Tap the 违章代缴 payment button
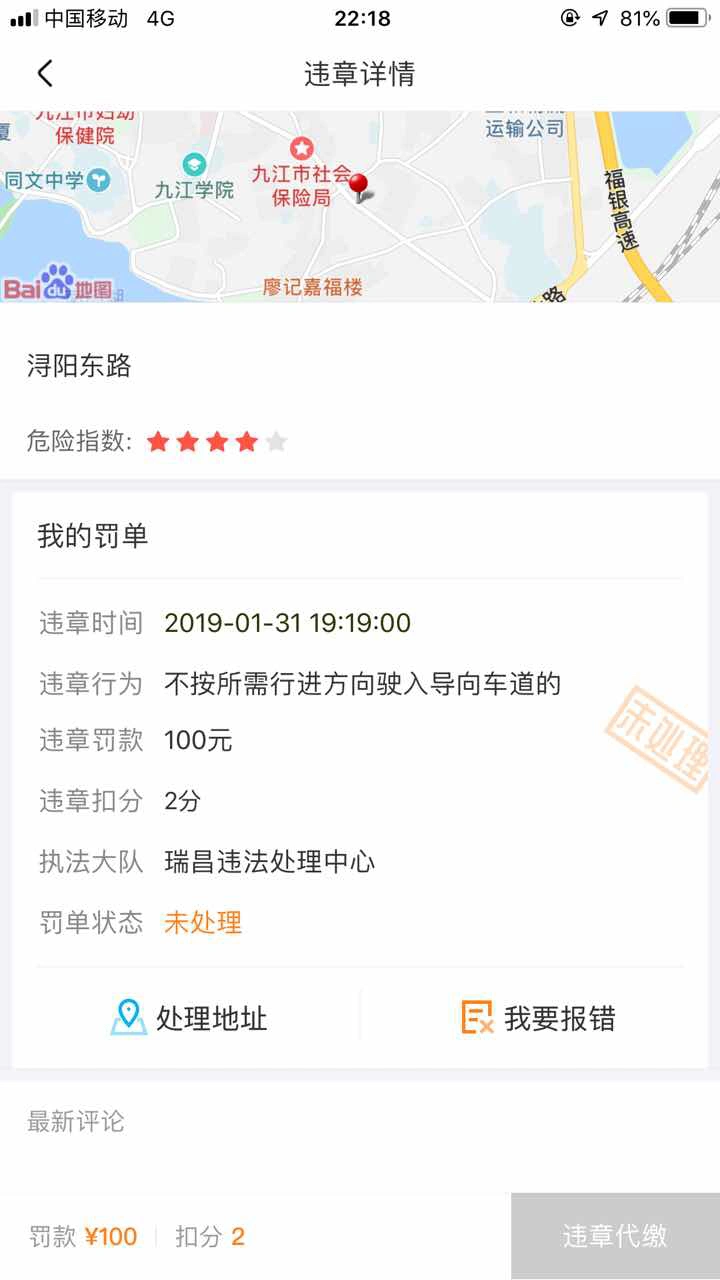 pyautogui.click(x=614, y=1236)
